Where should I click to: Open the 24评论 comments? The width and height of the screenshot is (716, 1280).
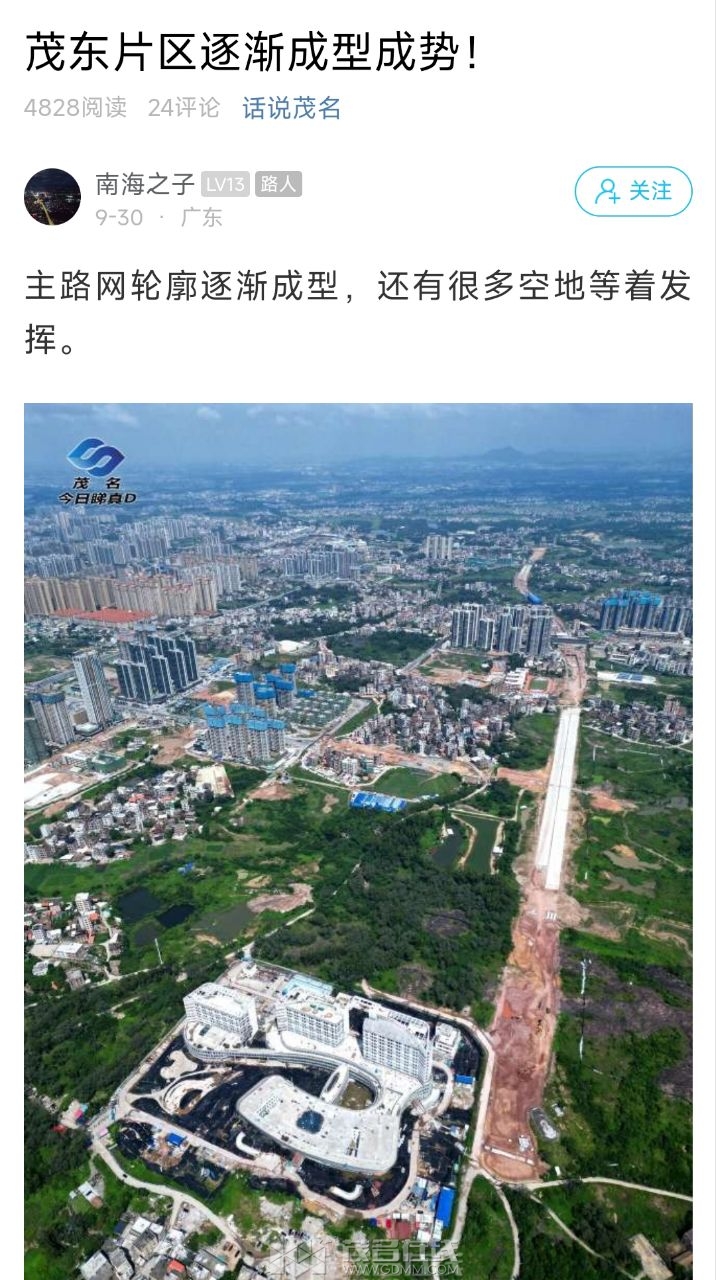pyautogui.click(x=183, y=108)
